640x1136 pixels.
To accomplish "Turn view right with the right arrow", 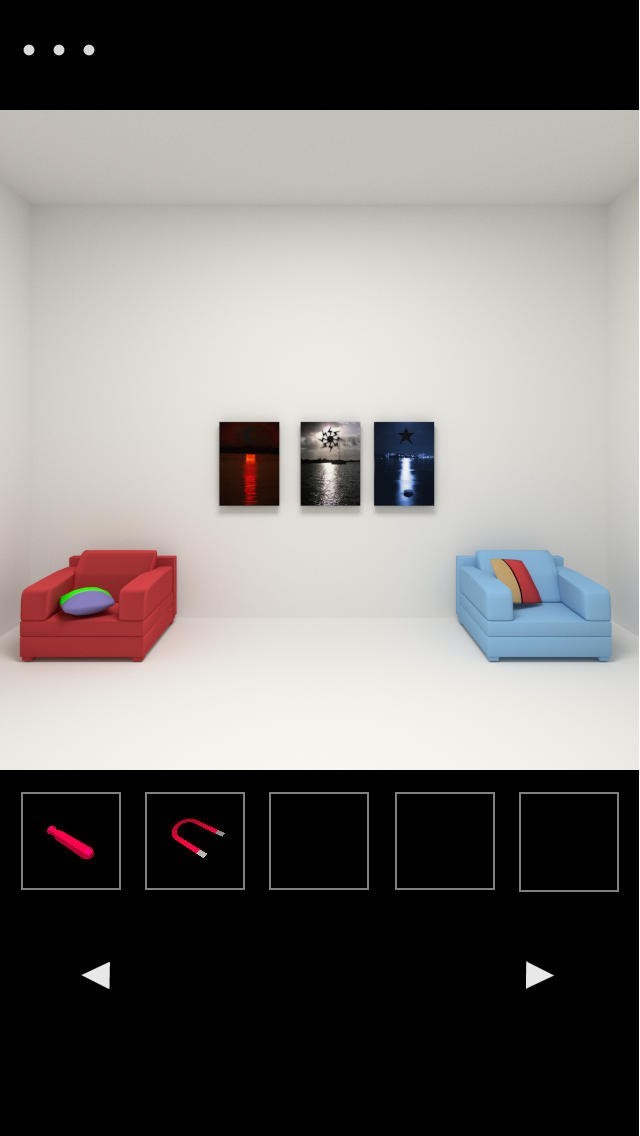I will tap(539, 975).
